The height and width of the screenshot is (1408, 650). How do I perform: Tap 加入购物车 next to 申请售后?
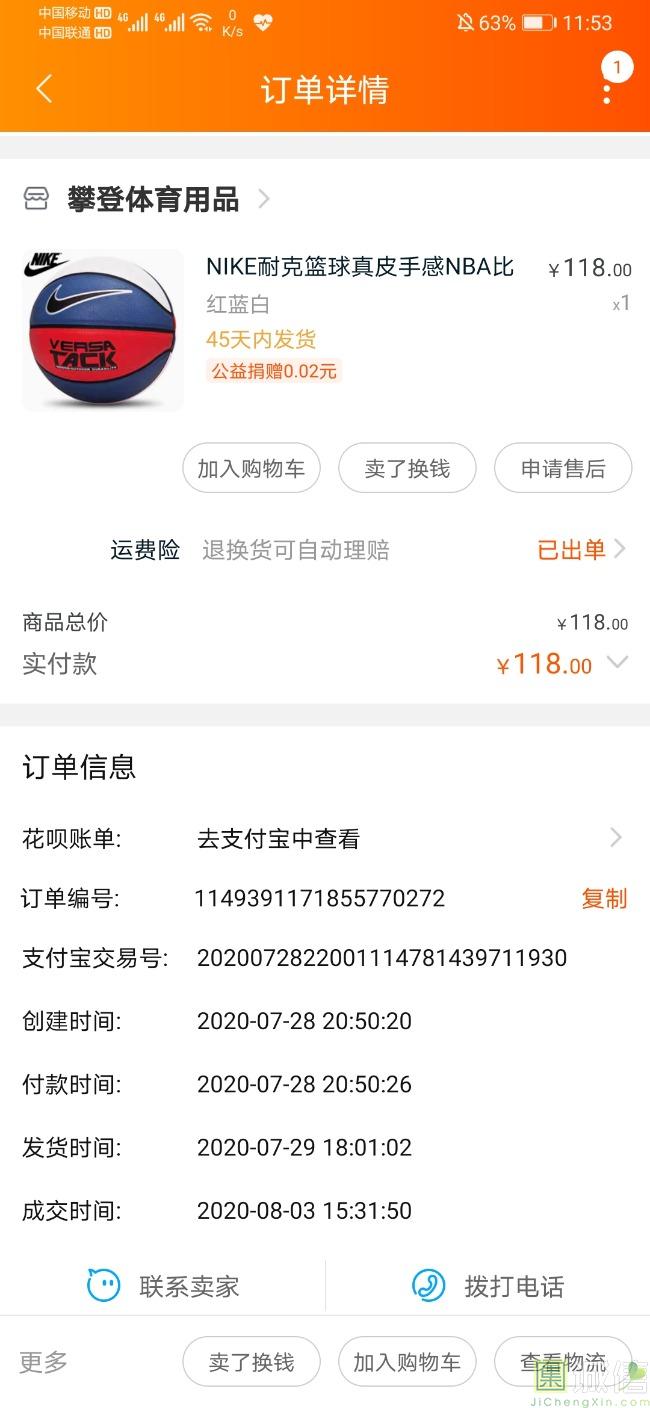pyautogui.click(x=251, y=468)
